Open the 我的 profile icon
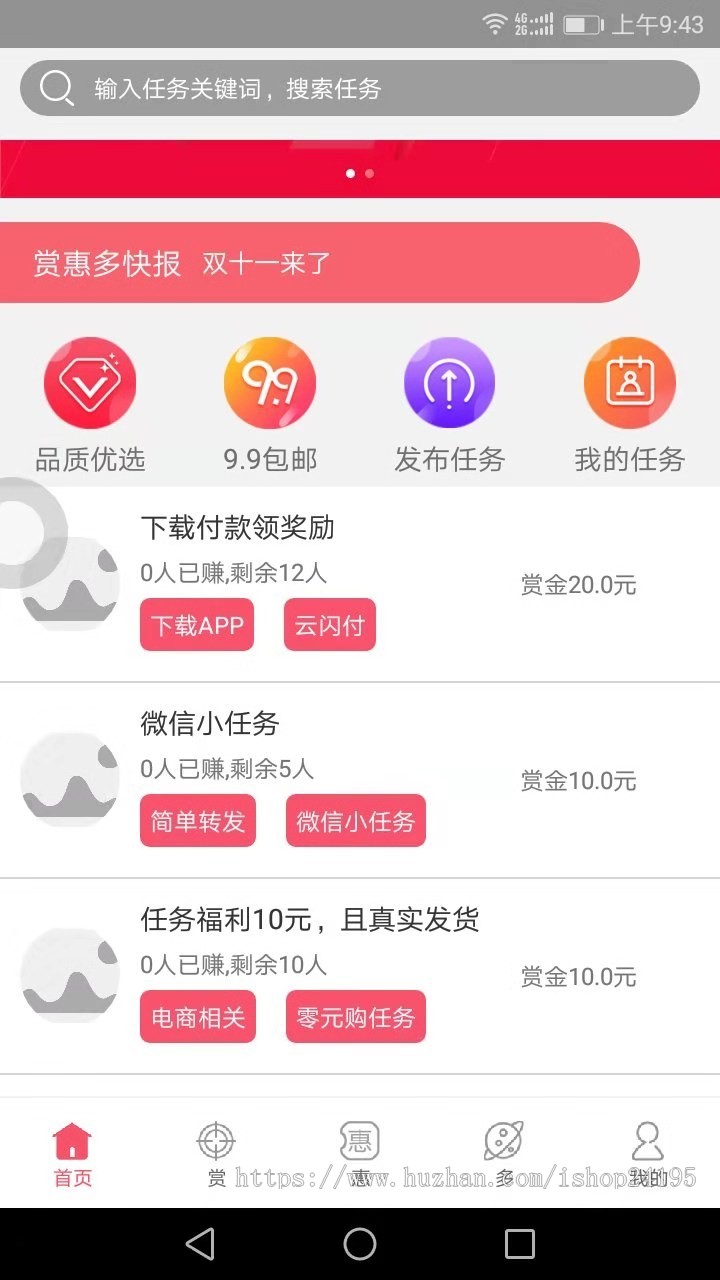Image resolution: width=720 pixels, height=1280 pixels. coord(647,1140)
